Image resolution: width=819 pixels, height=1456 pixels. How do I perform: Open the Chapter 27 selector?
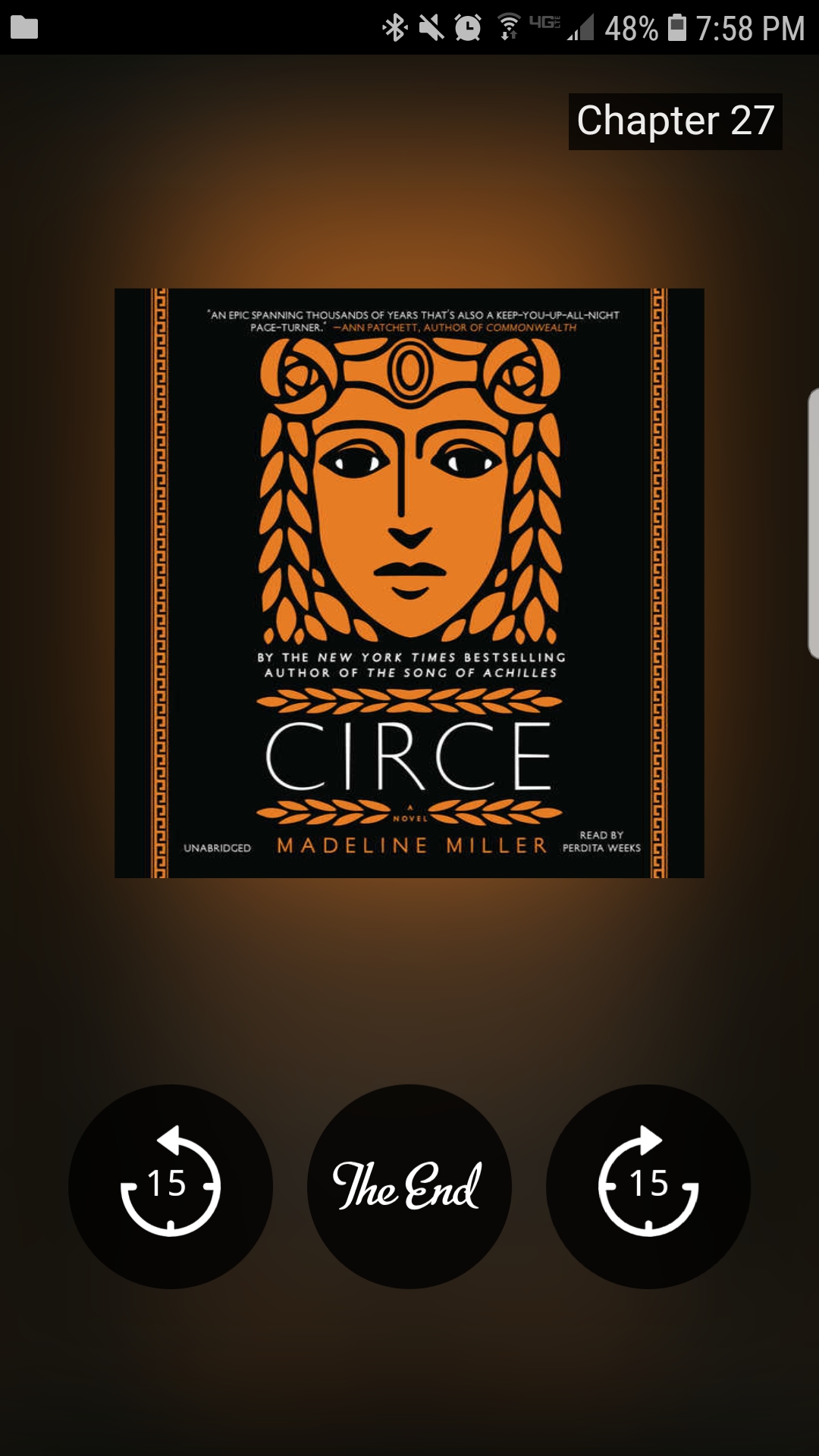coord(675,121)
